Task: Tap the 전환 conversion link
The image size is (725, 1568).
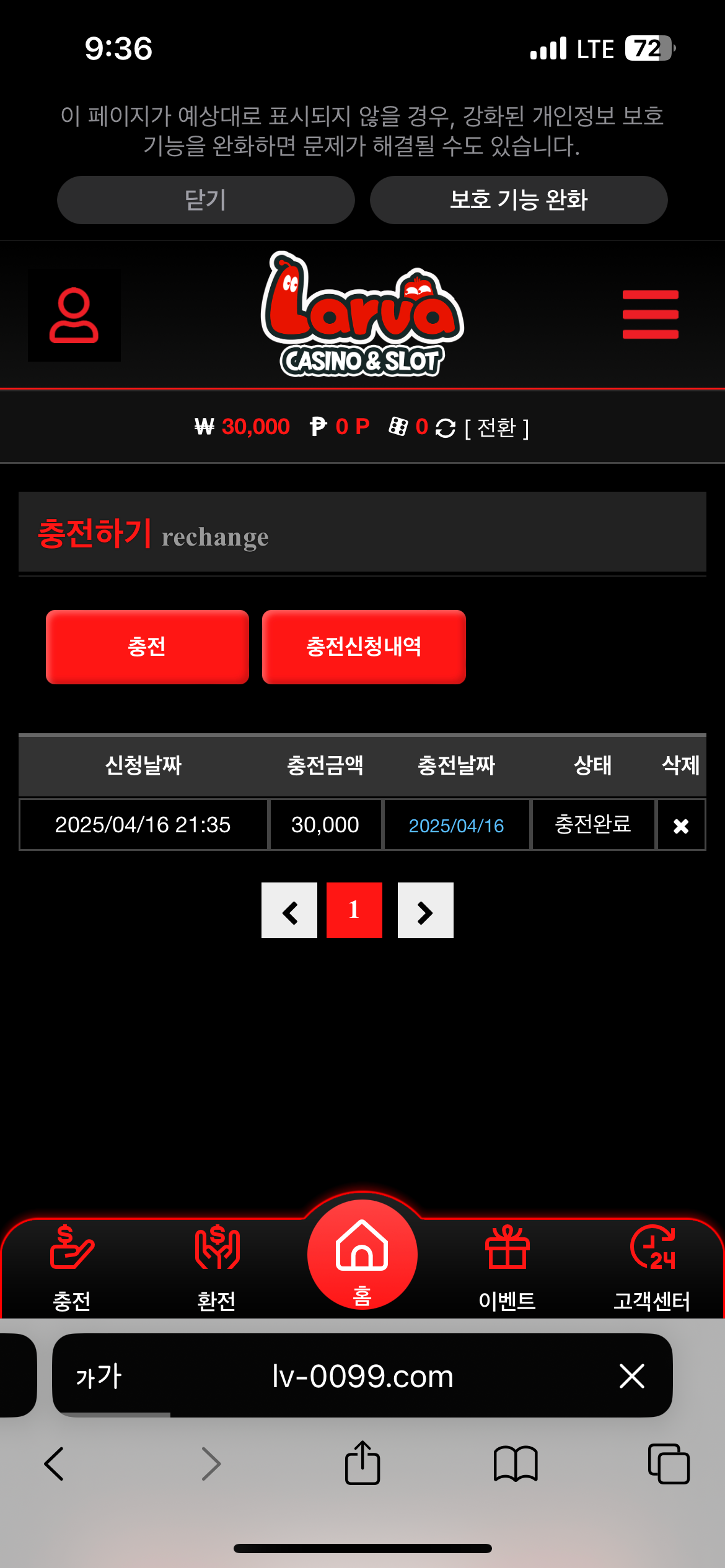Action: 497,428
